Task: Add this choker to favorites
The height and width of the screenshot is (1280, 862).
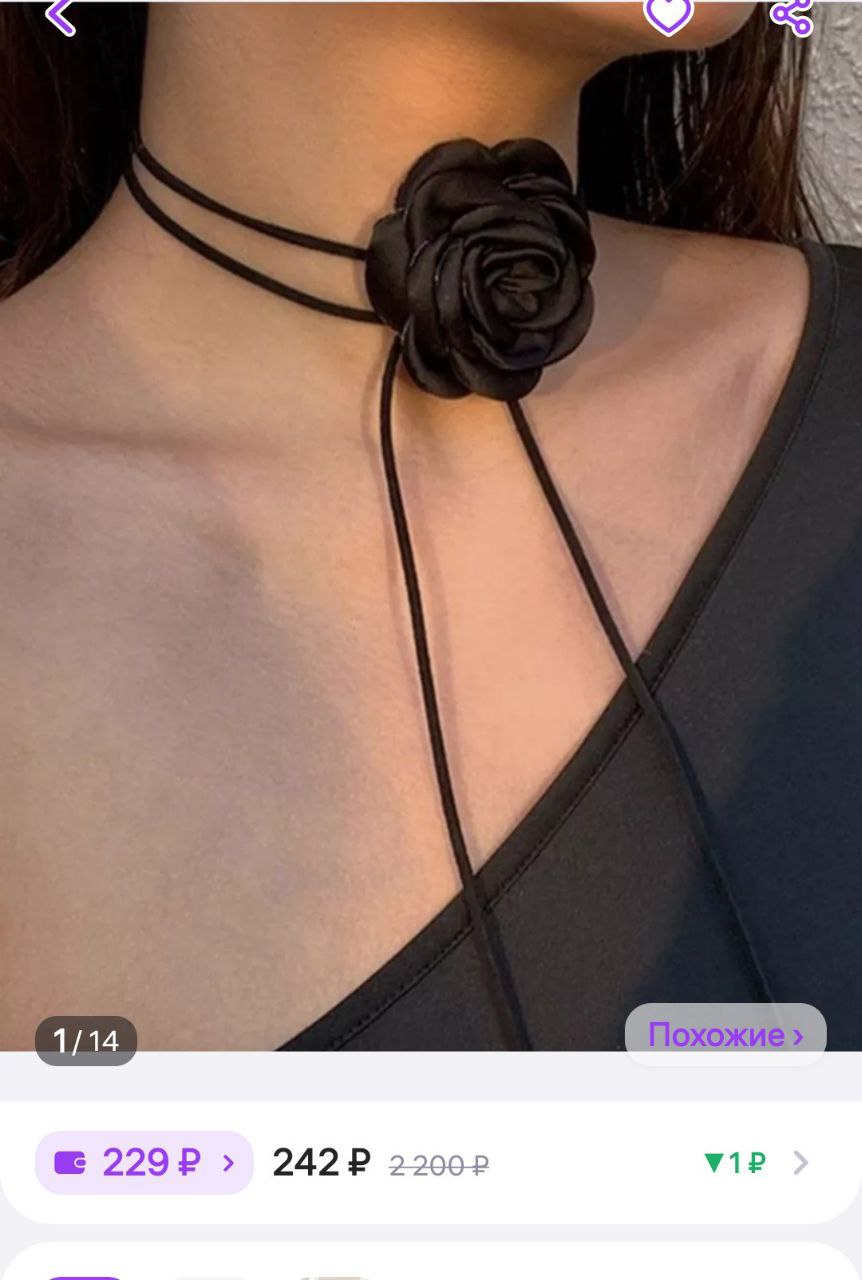Action: click(x=668, y=14)
